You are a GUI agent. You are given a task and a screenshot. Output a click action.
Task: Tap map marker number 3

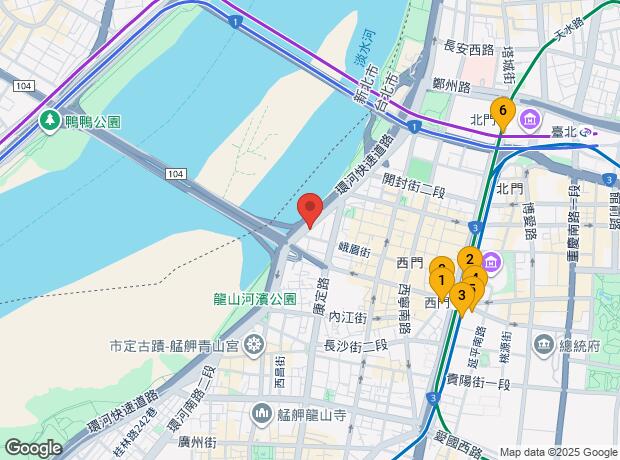click(x=461, y=296)
